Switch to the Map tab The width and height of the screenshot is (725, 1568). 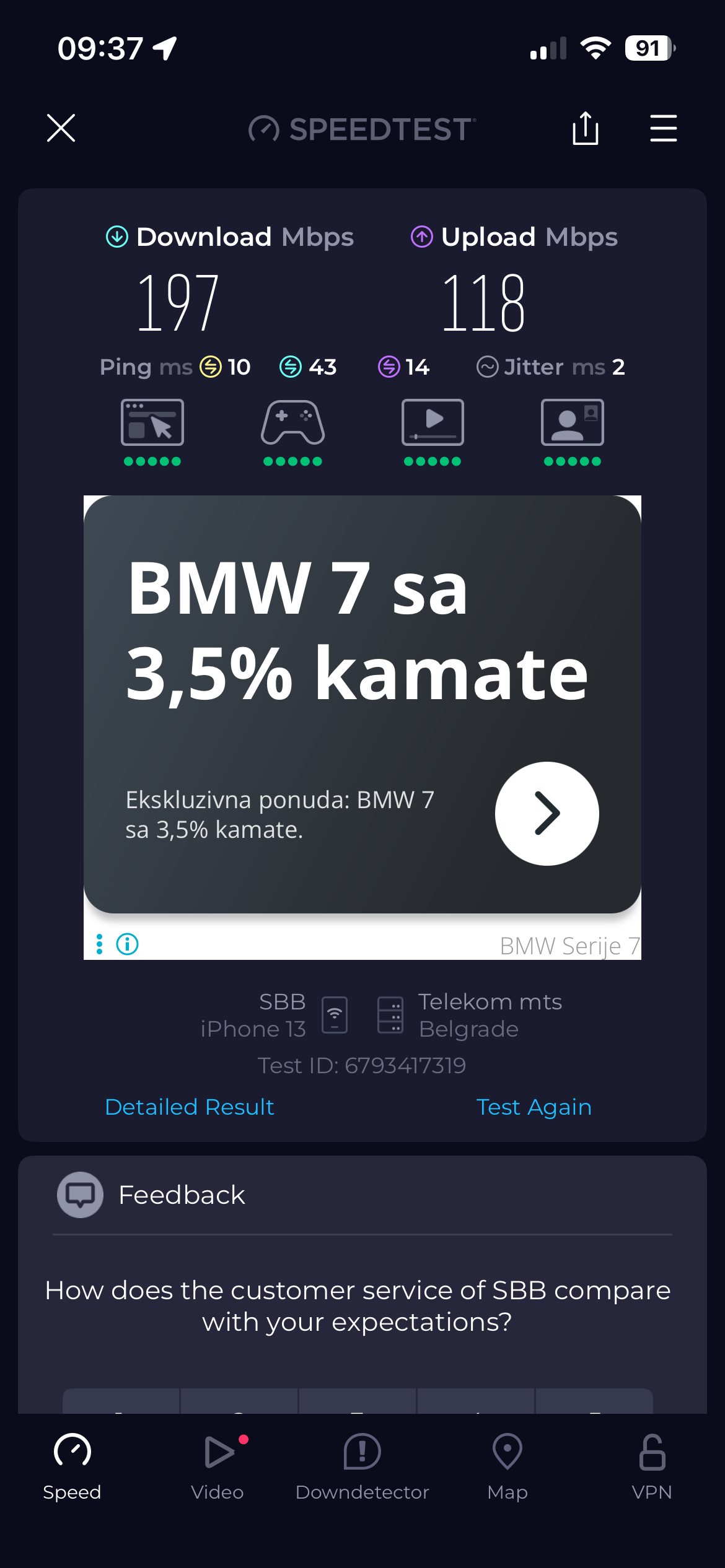click(507, 1466)
